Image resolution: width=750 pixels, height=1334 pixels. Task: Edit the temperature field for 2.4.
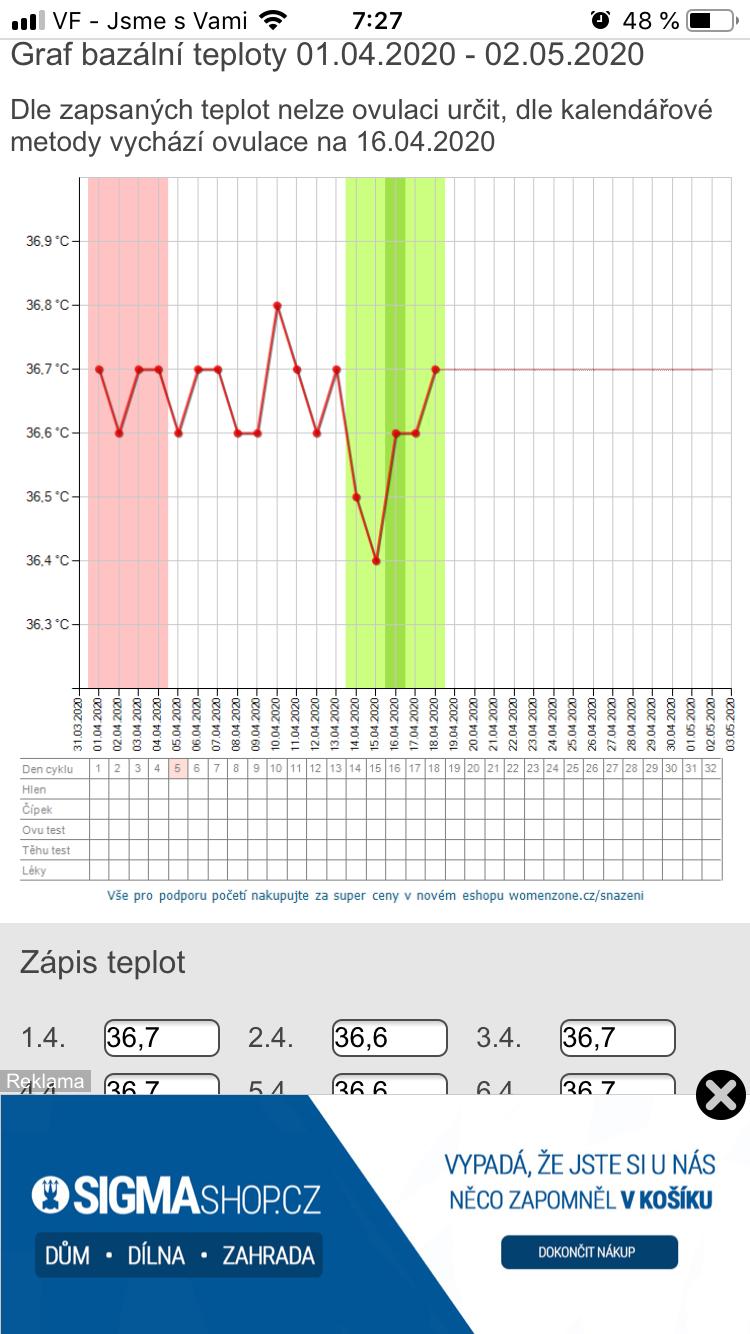click(x=389, y=1038)
